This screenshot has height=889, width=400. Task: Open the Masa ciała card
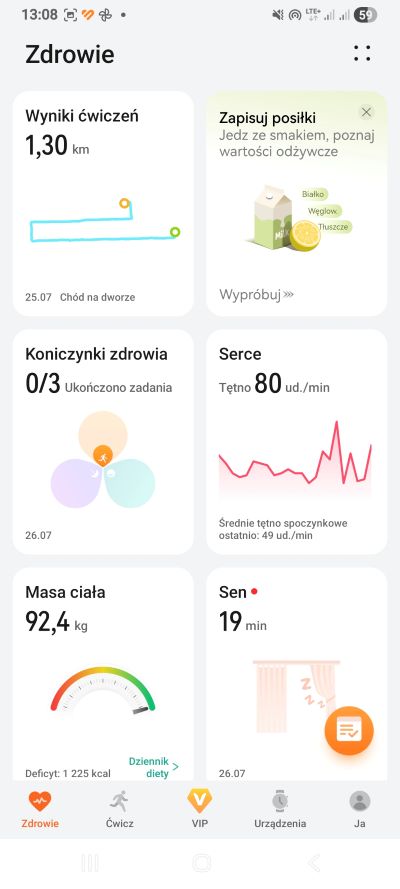(x=103, y=674)
